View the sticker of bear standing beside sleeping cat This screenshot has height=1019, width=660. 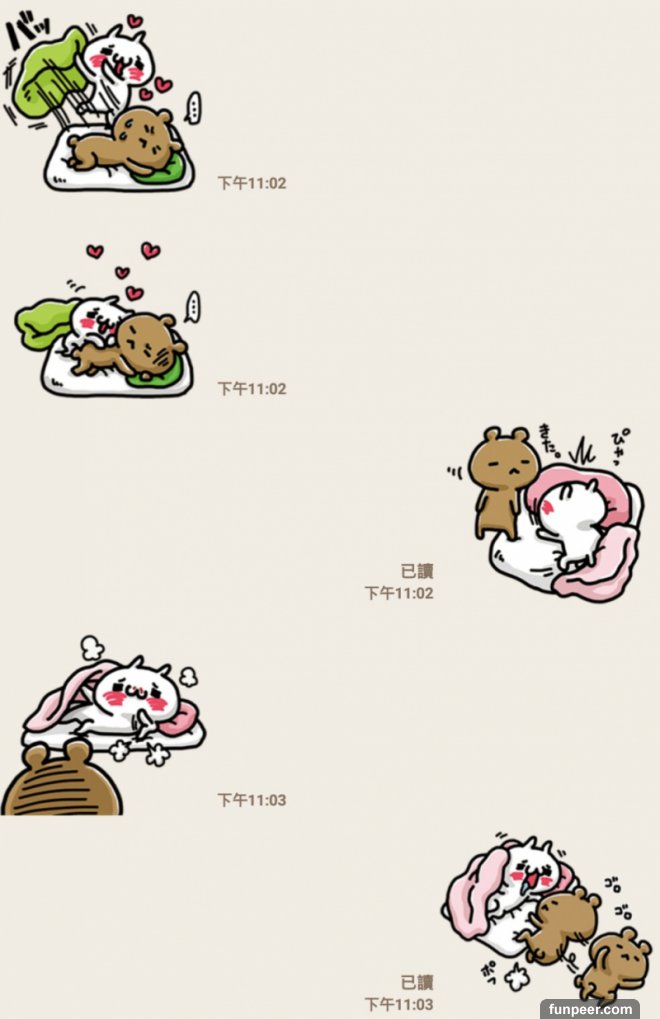(548, 512)
